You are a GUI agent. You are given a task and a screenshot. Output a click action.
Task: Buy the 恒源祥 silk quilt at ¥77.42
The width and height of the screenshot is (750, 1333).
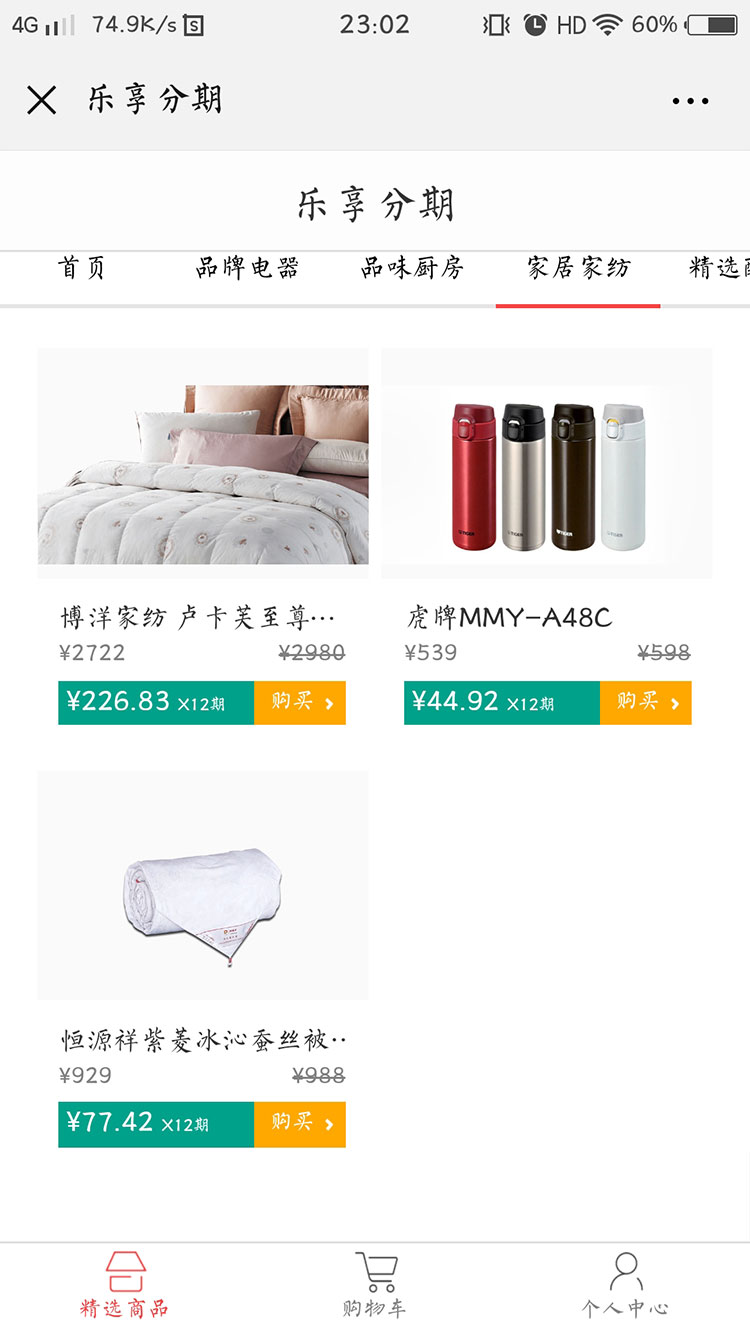[x=299, y=1125]
